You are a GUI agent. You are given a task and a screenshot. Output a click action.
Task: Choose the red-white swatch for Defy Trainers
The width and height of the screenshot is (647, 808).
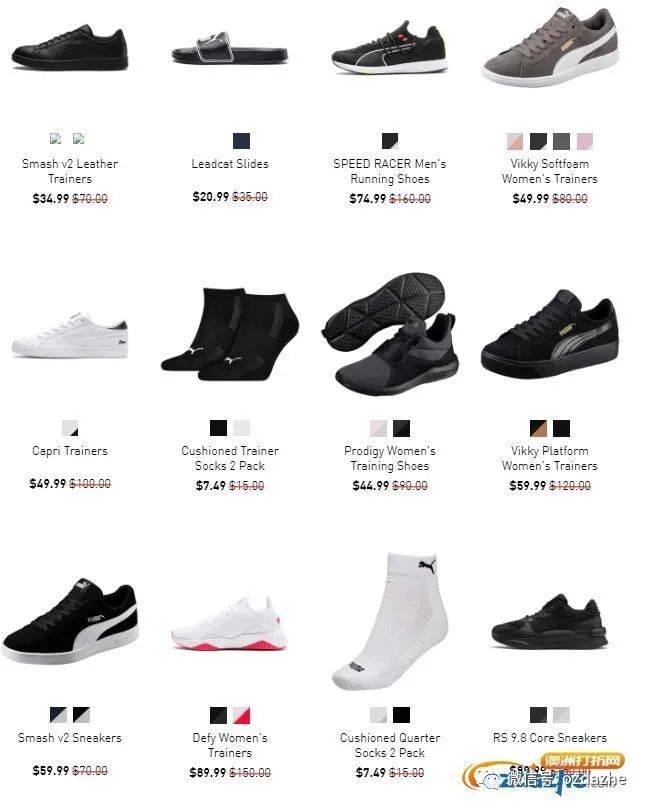pyautogui.click(x=241, y=715)
